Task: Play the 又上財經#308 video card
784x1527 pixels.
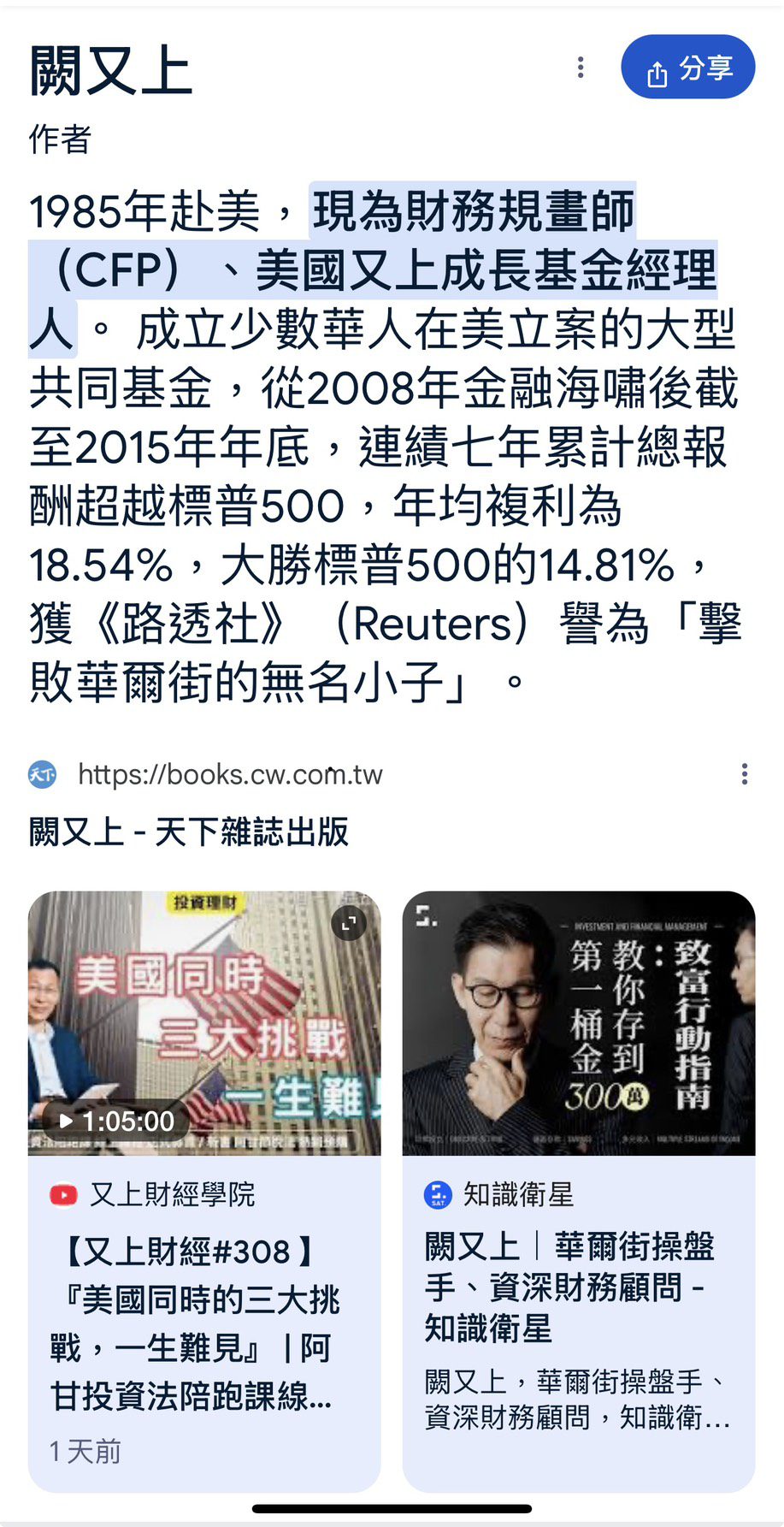Action: click(203, 1024)
